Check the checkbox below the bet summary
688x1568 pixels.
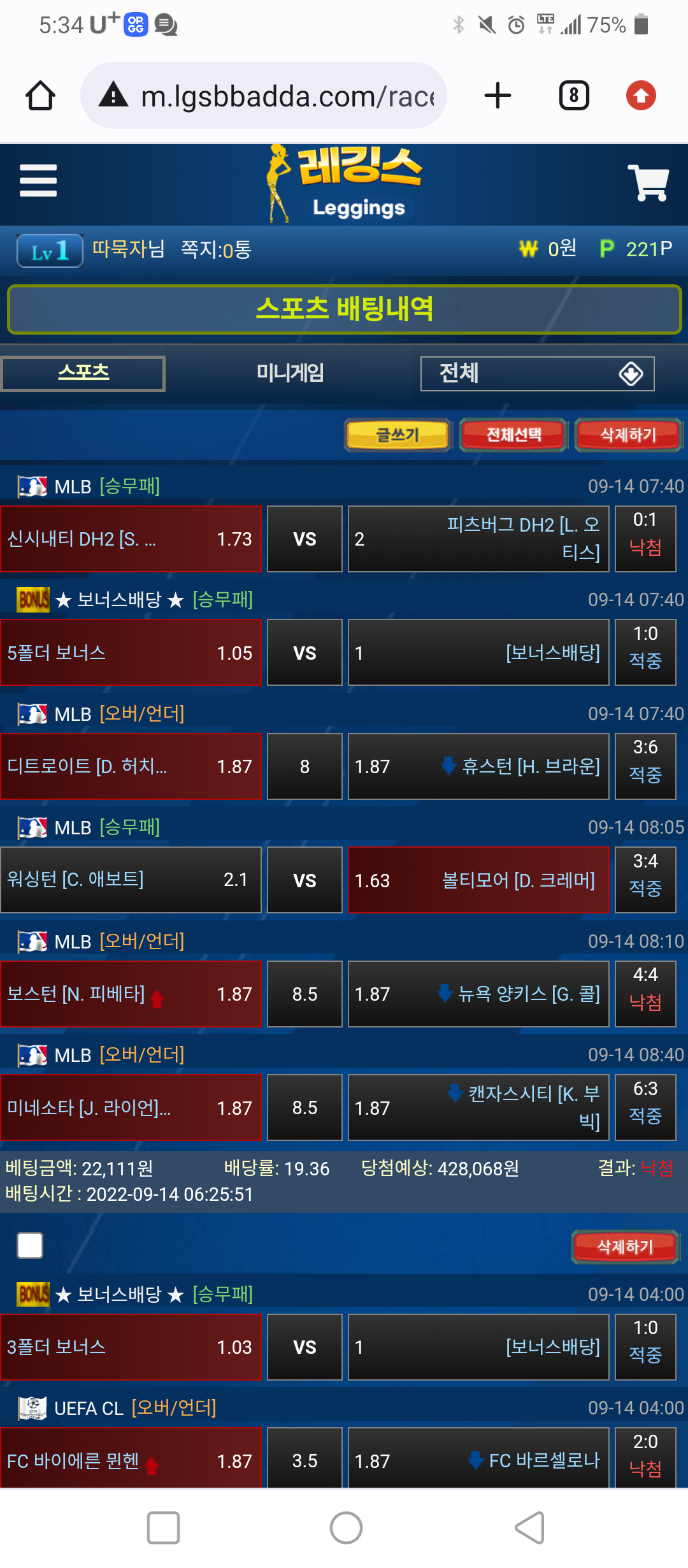30,1245
